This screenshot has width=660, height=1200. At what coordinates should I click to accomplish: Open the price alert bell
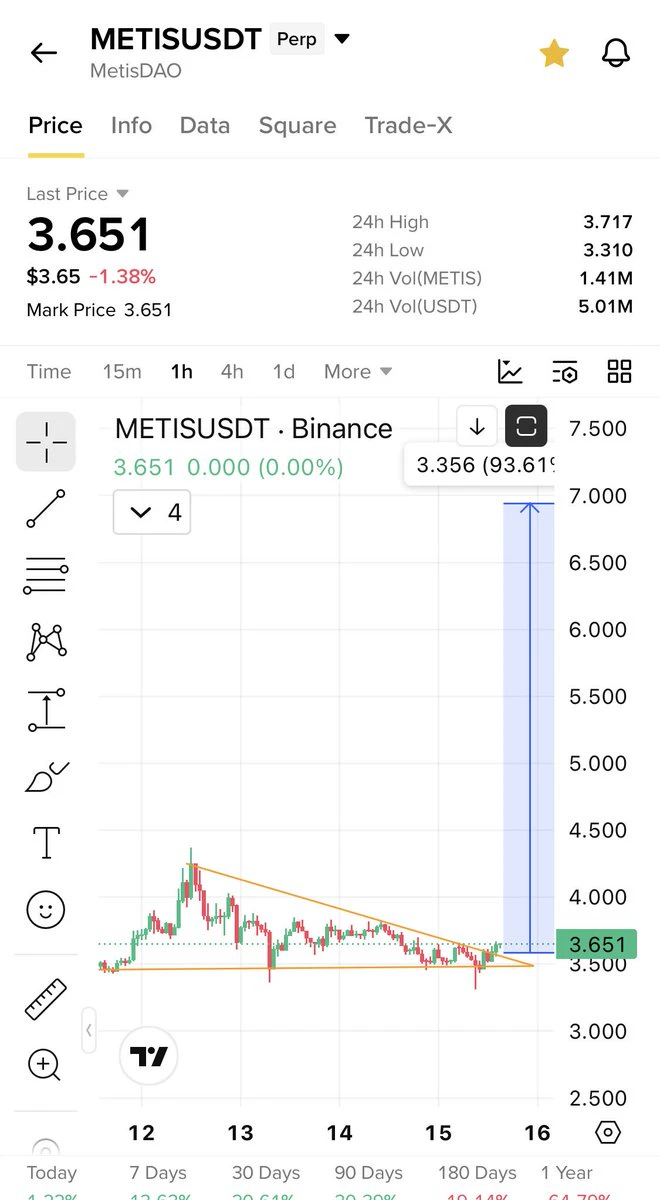point(616,53)
